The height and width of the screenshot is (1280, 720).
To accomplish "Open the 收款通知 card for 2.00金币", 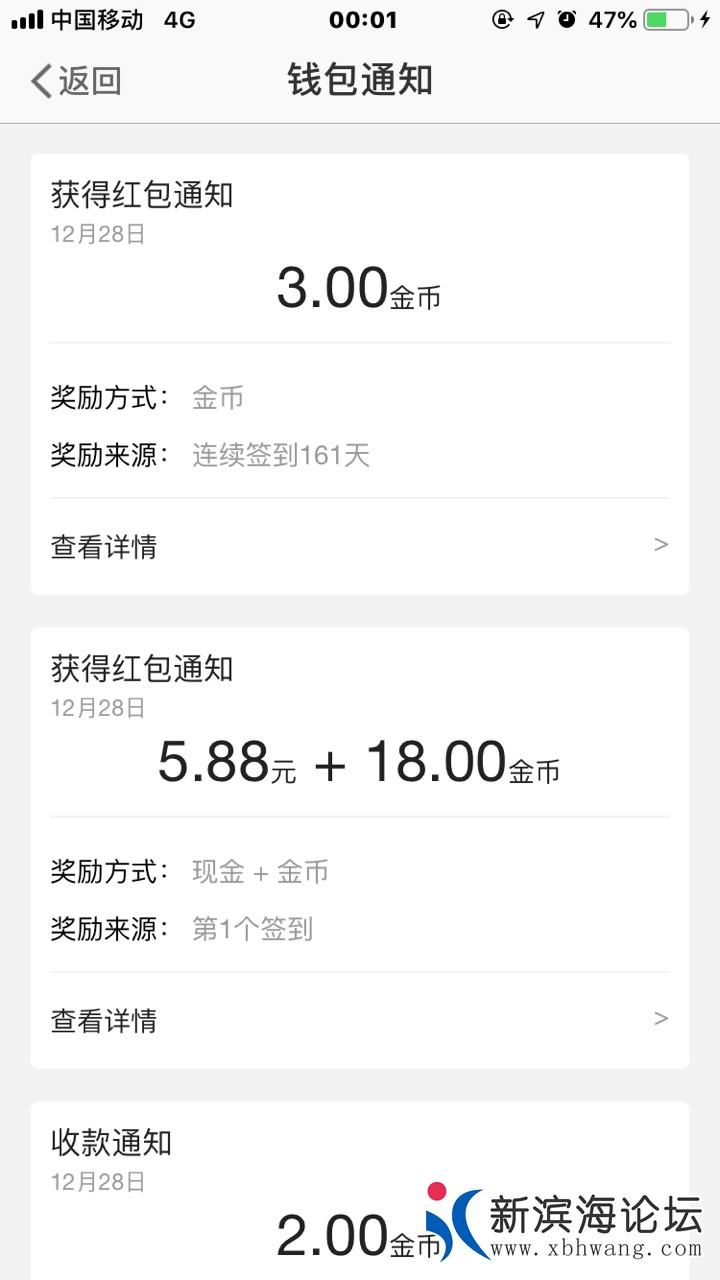I will click(300, 1190).
